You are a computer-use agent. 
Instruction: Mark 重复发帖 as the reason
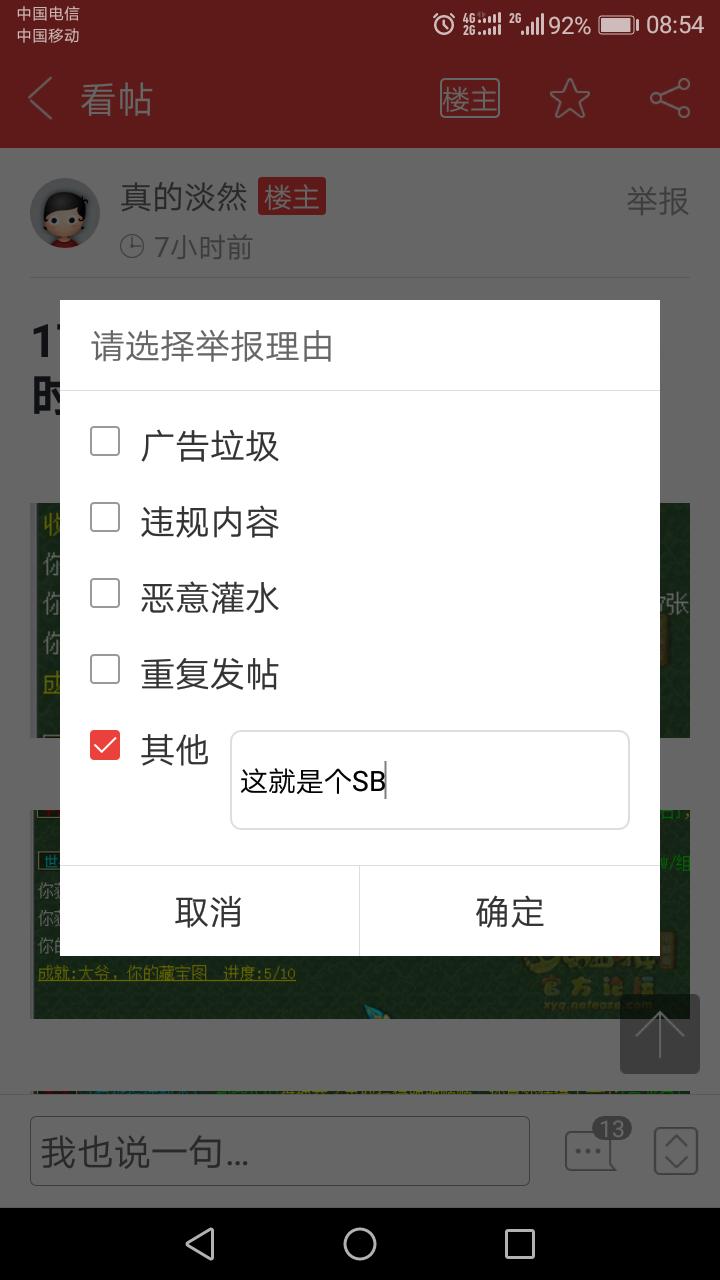[105, 670]
